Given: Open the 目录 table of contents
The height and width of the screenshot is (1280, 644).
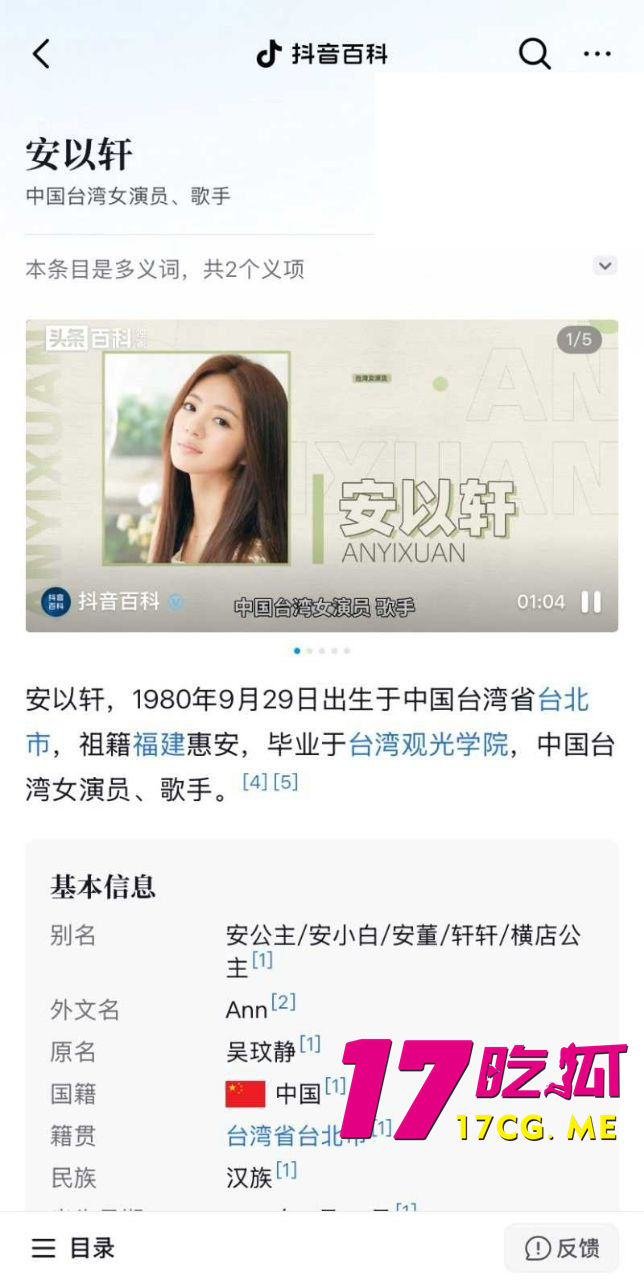Looking at the screenshot, I should (73, 1247).
